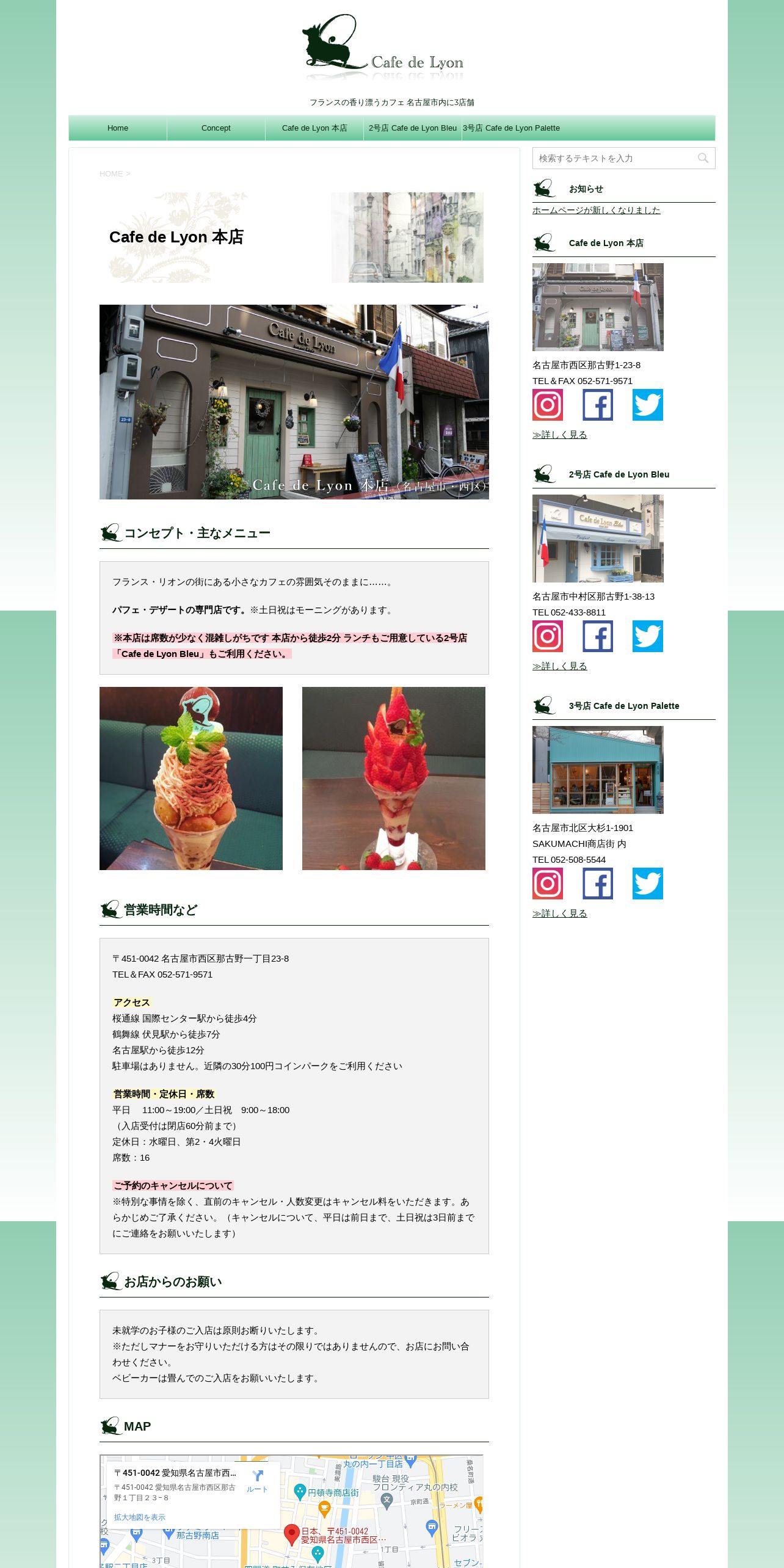Open the ホームページが新しくなりました news link
The height and width of the screenshot is (1568, 784).
(596, 210)
